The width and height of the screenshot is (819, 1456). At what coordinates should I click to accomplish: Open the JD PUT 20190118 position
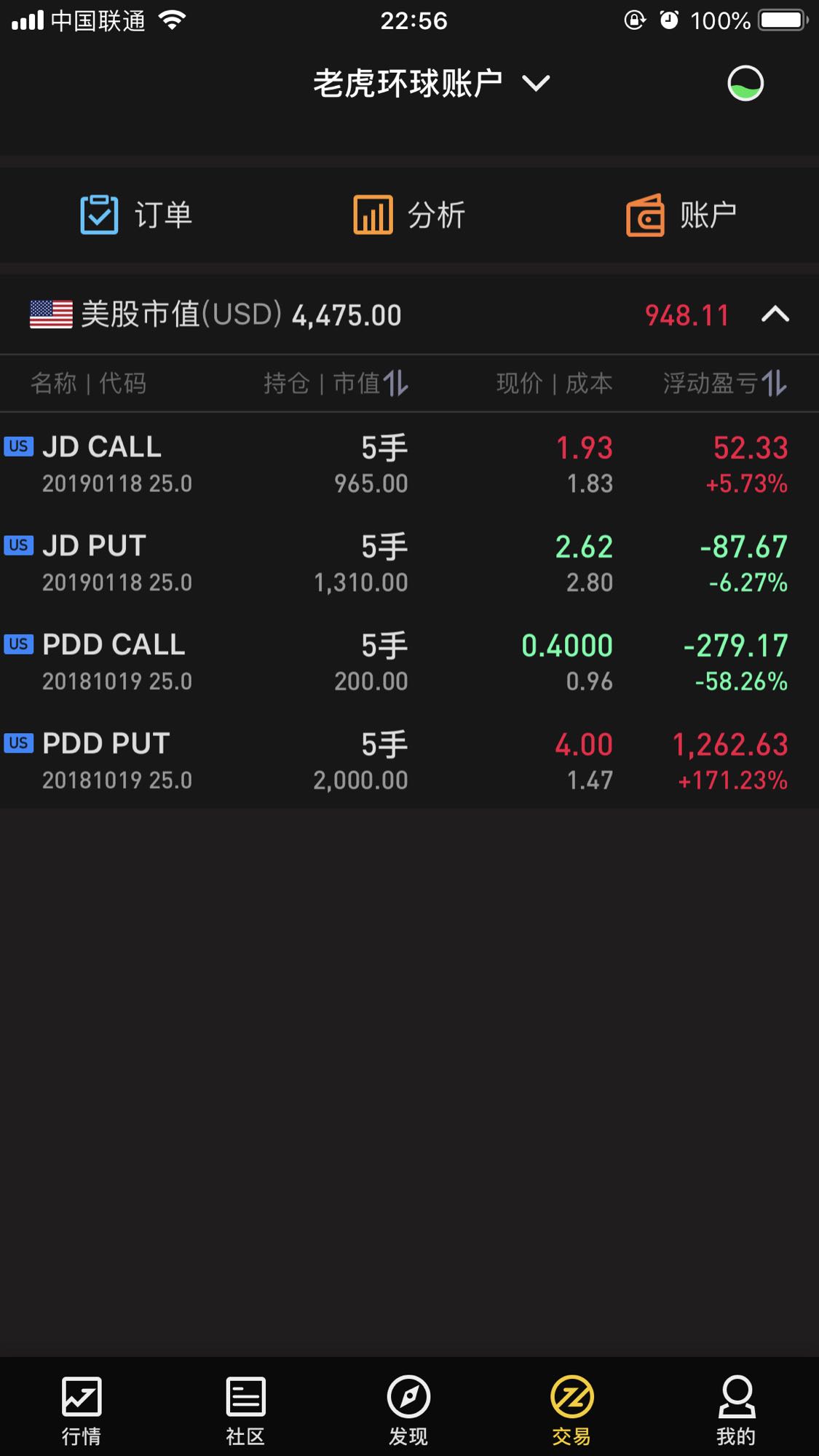pos(409,563)
